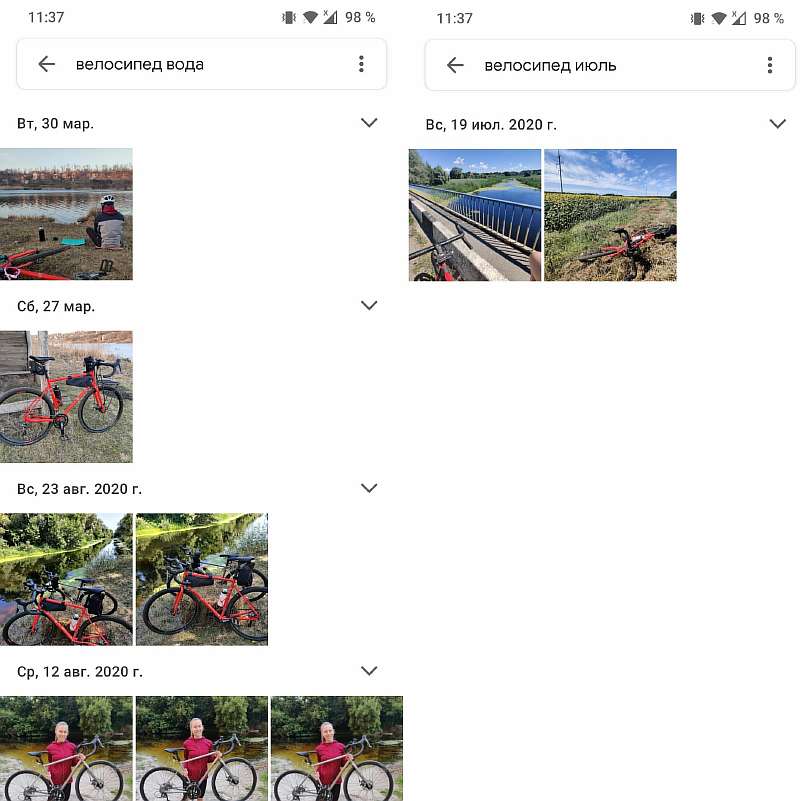
Task: Open the first 23 авг. photo by river
Action: pyautogui.click(x=66, y=579)
